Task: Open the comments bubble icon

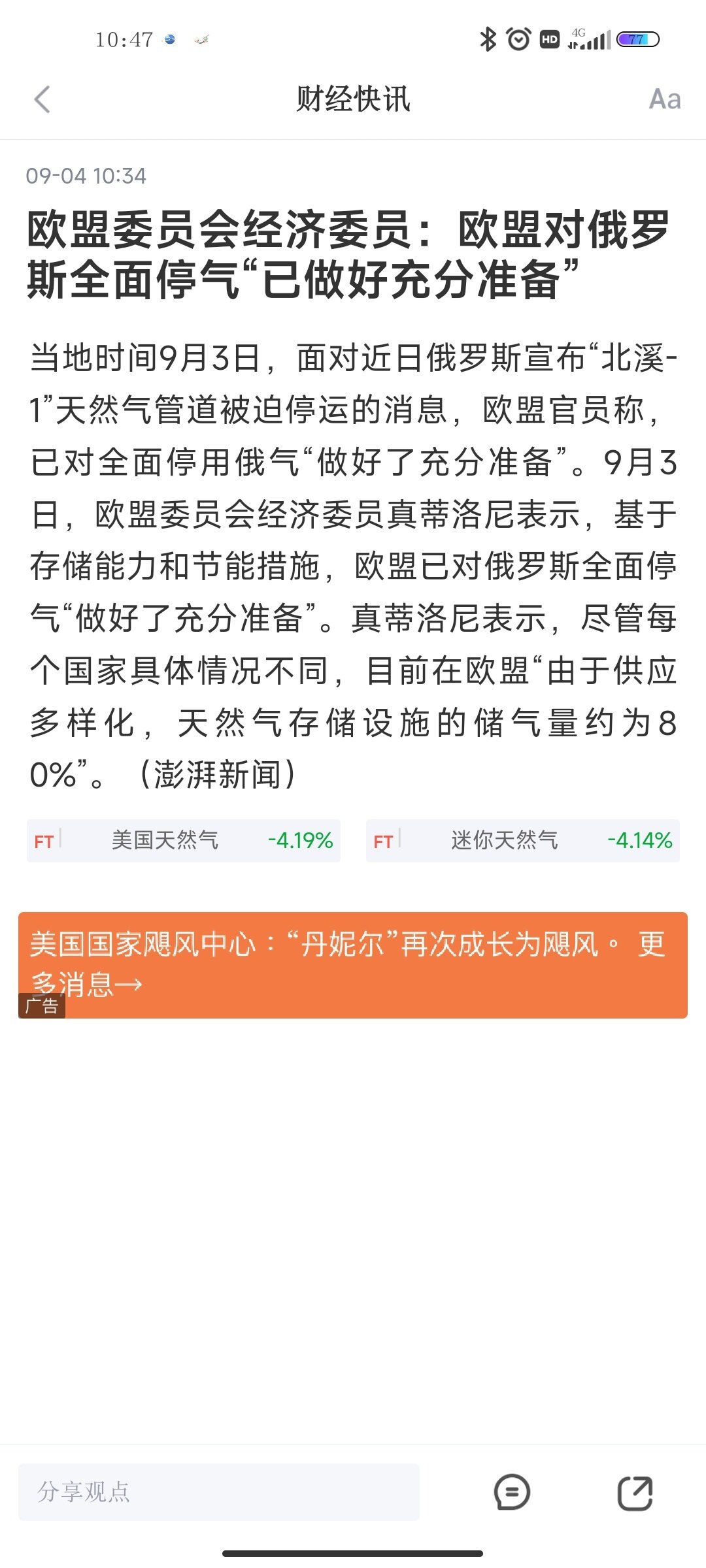Action: click(x=512, y=1492)
